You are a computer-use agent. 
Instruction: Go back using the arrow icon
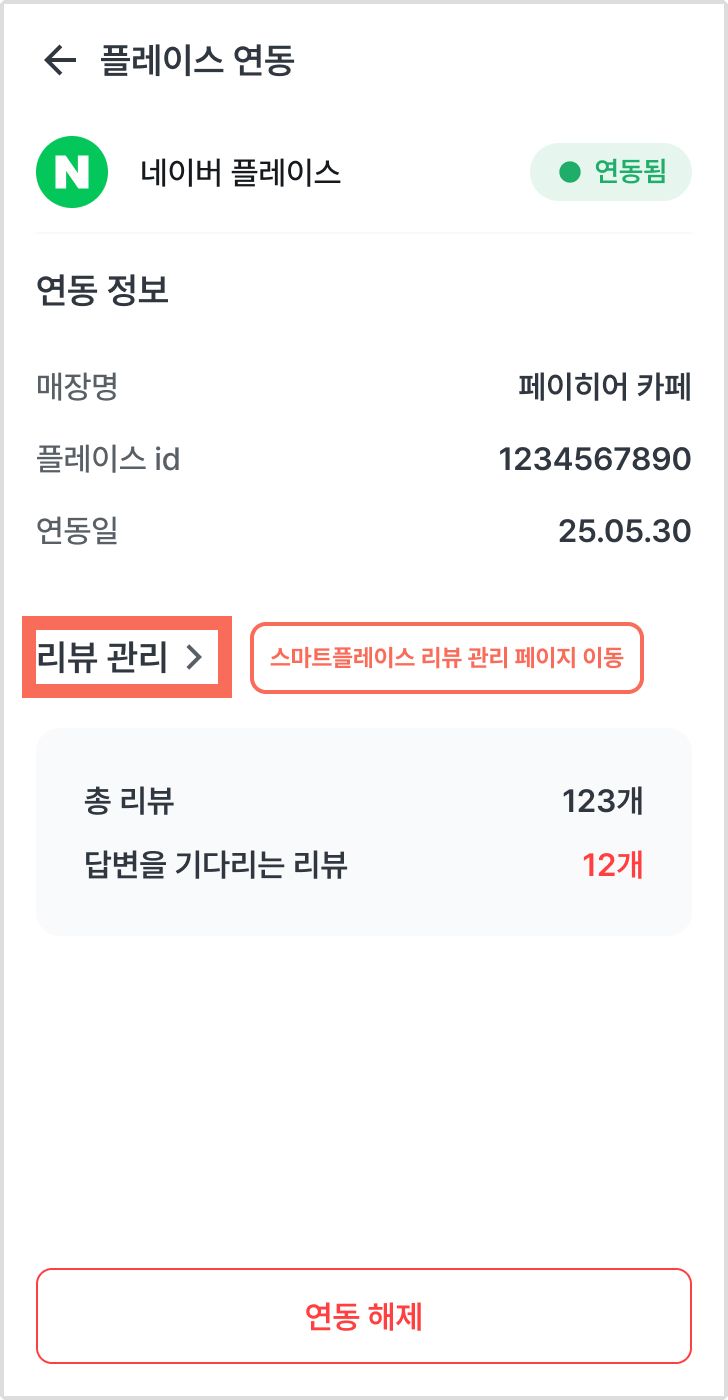(60, 61)
